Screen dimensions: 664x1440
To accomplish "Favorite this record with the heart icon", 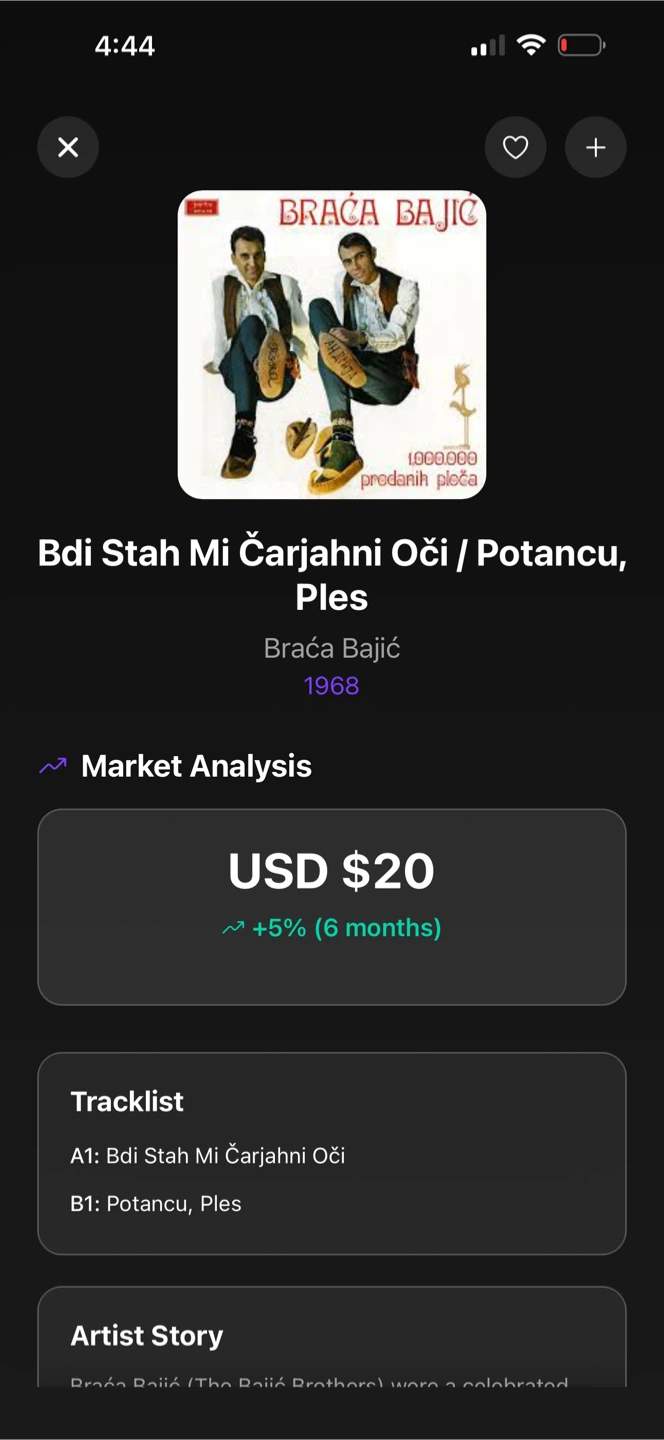I will pos(515,148).
